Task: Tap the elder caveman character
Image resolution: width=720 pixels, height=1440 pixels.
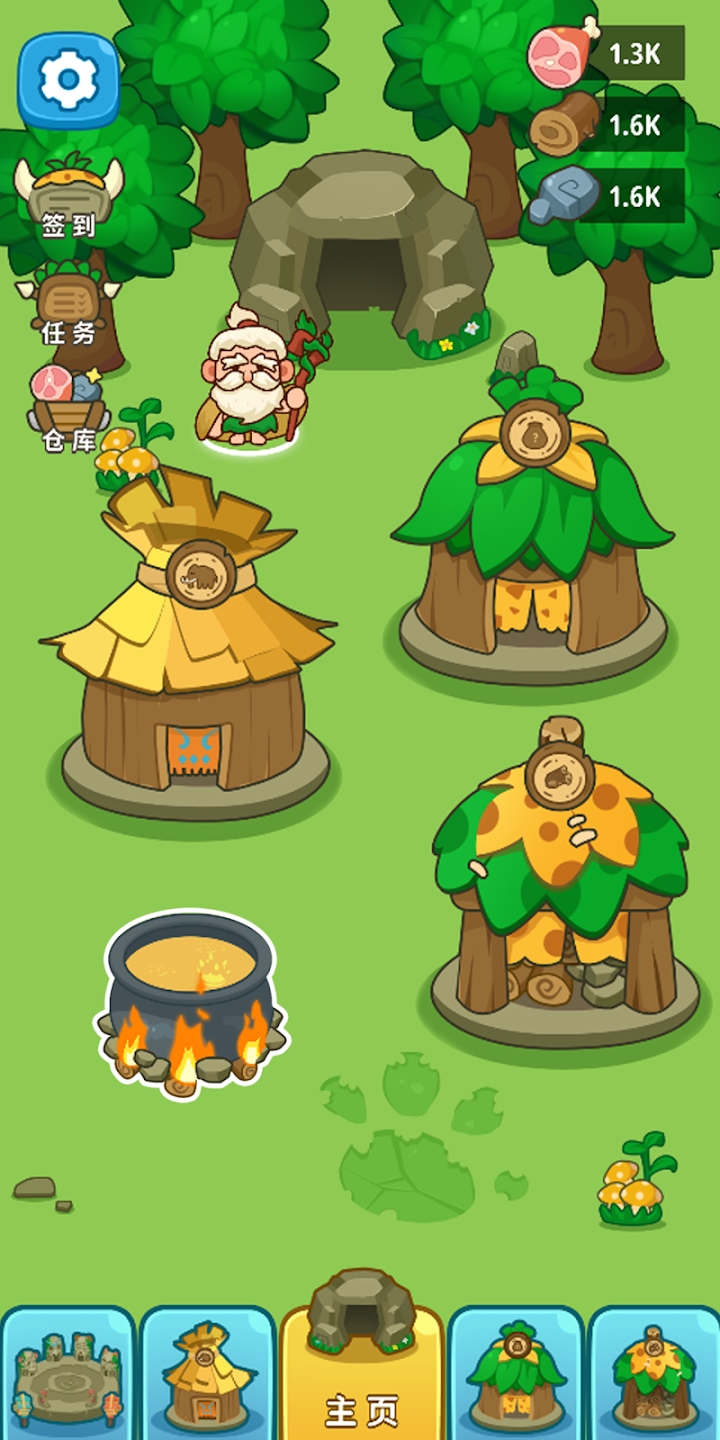Action: 250,380
